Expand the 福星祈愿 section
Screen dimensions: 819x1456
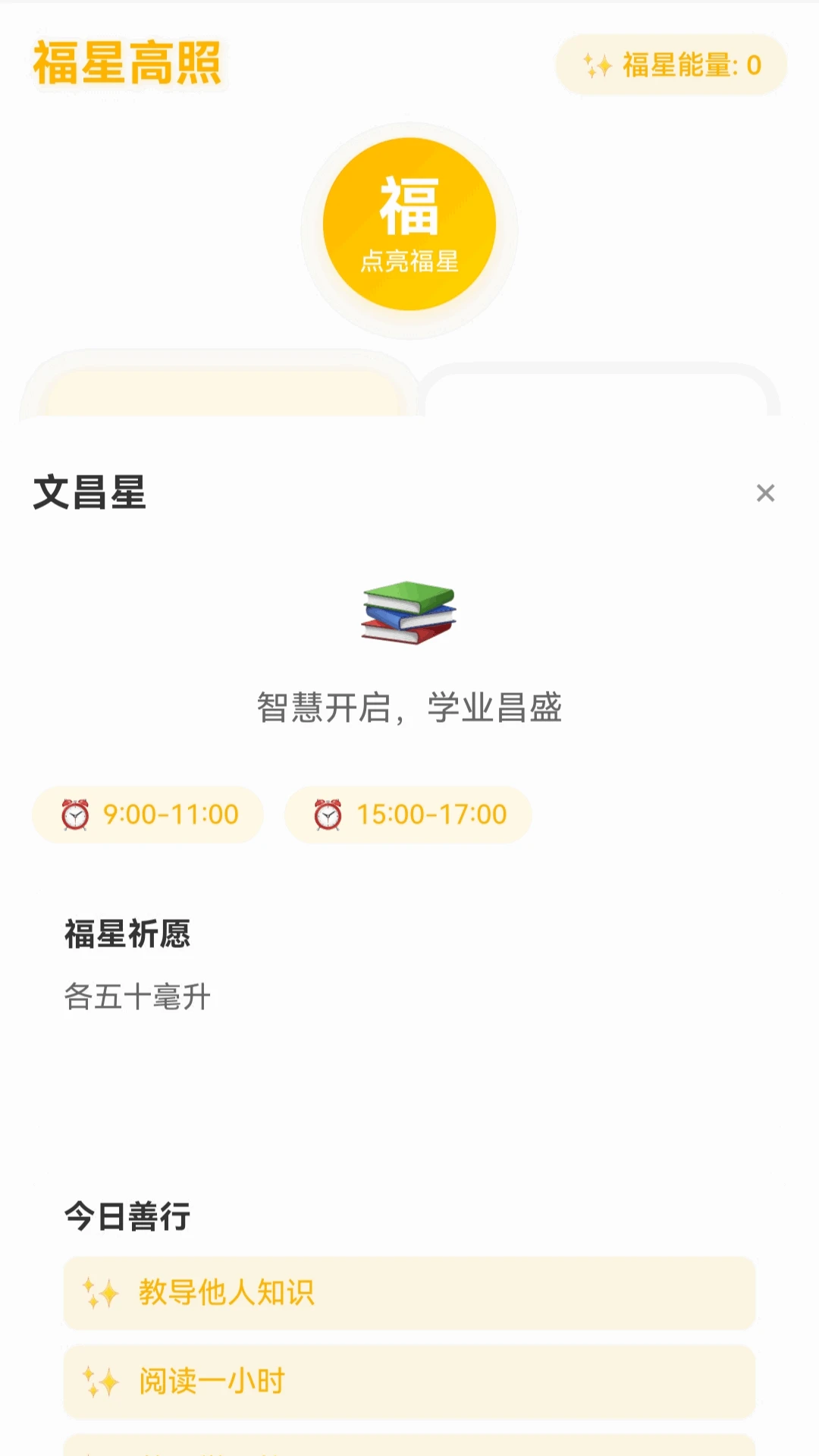coord(129,935)
